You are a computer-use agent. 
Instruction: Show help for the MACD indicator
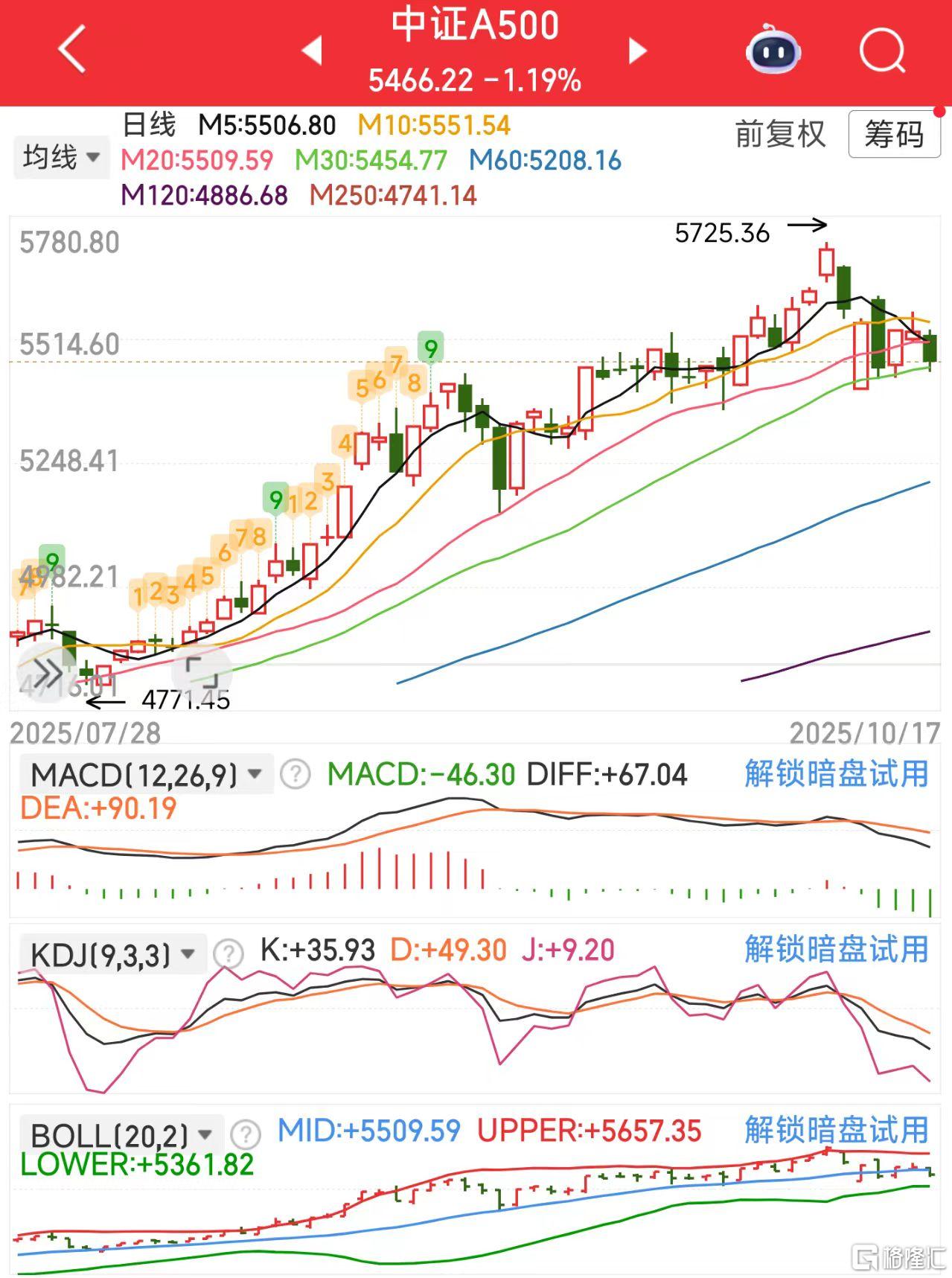tap(295, 775)
